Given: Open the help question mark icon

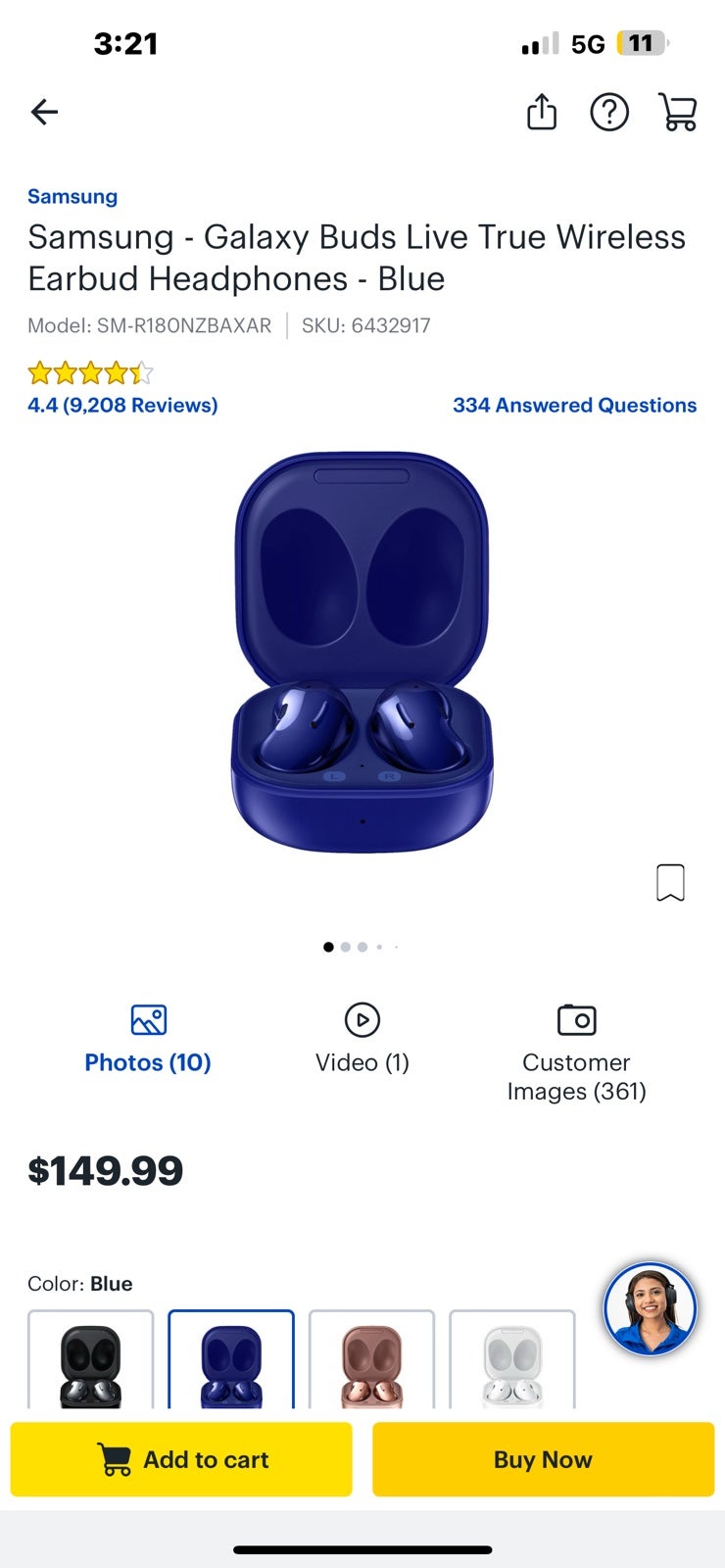Looking at the screenshot, I should point(609,112).
